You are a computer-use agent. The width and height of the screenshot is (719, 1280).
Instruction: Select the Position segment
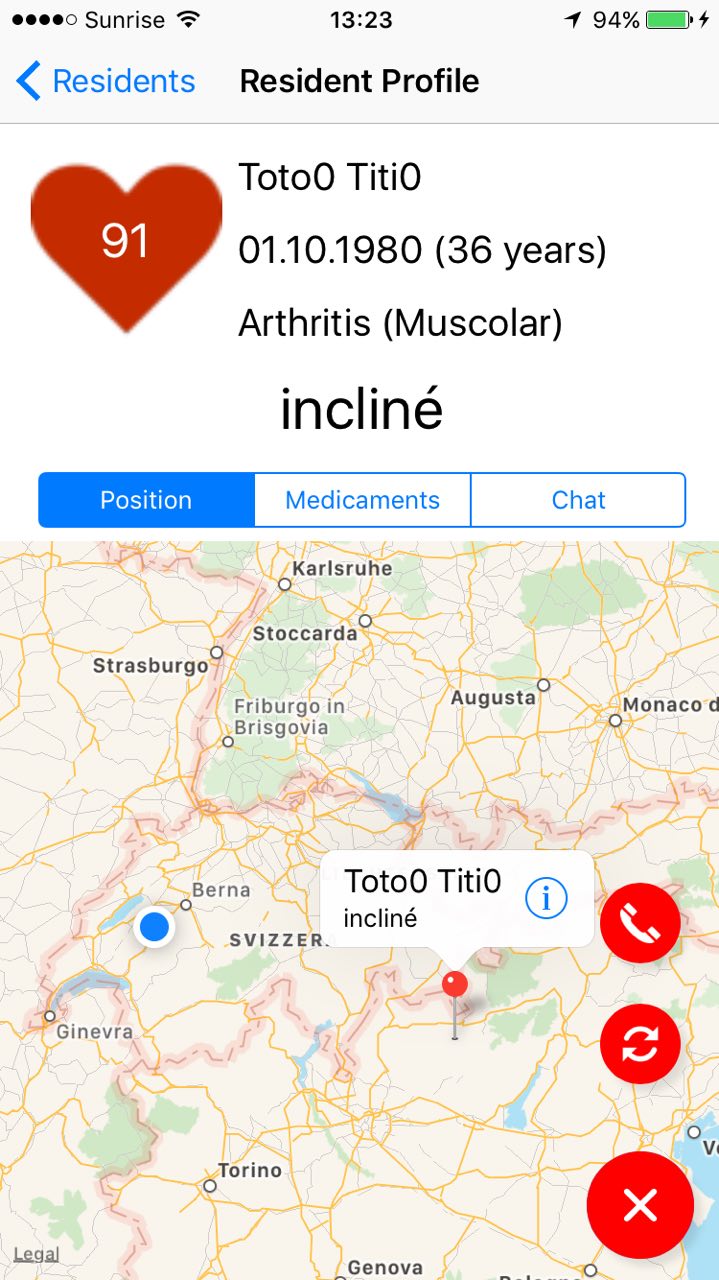[146, 500]
